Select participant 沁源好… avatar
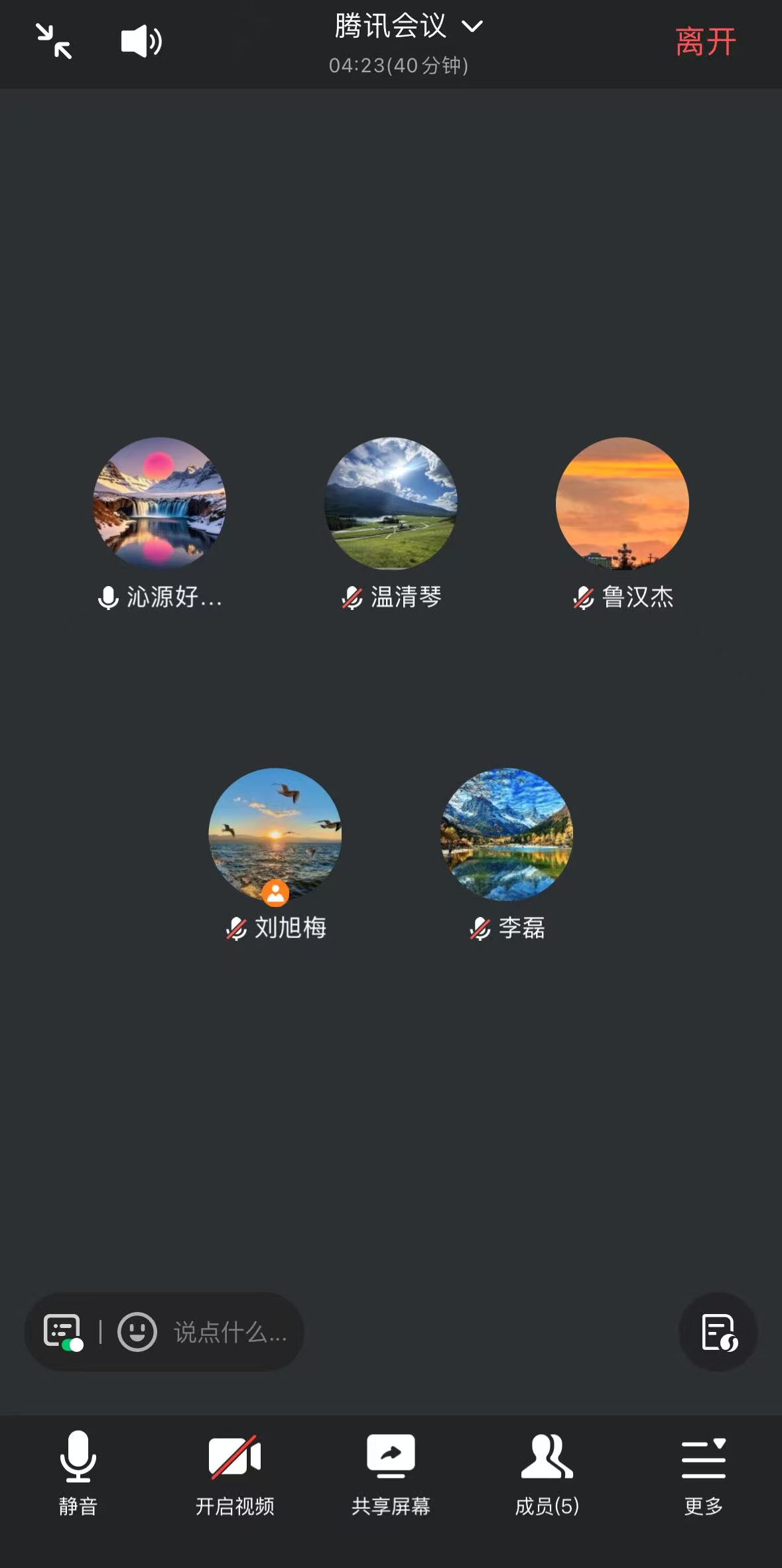This screenshot has height=1568, width=782. point(159,503)
